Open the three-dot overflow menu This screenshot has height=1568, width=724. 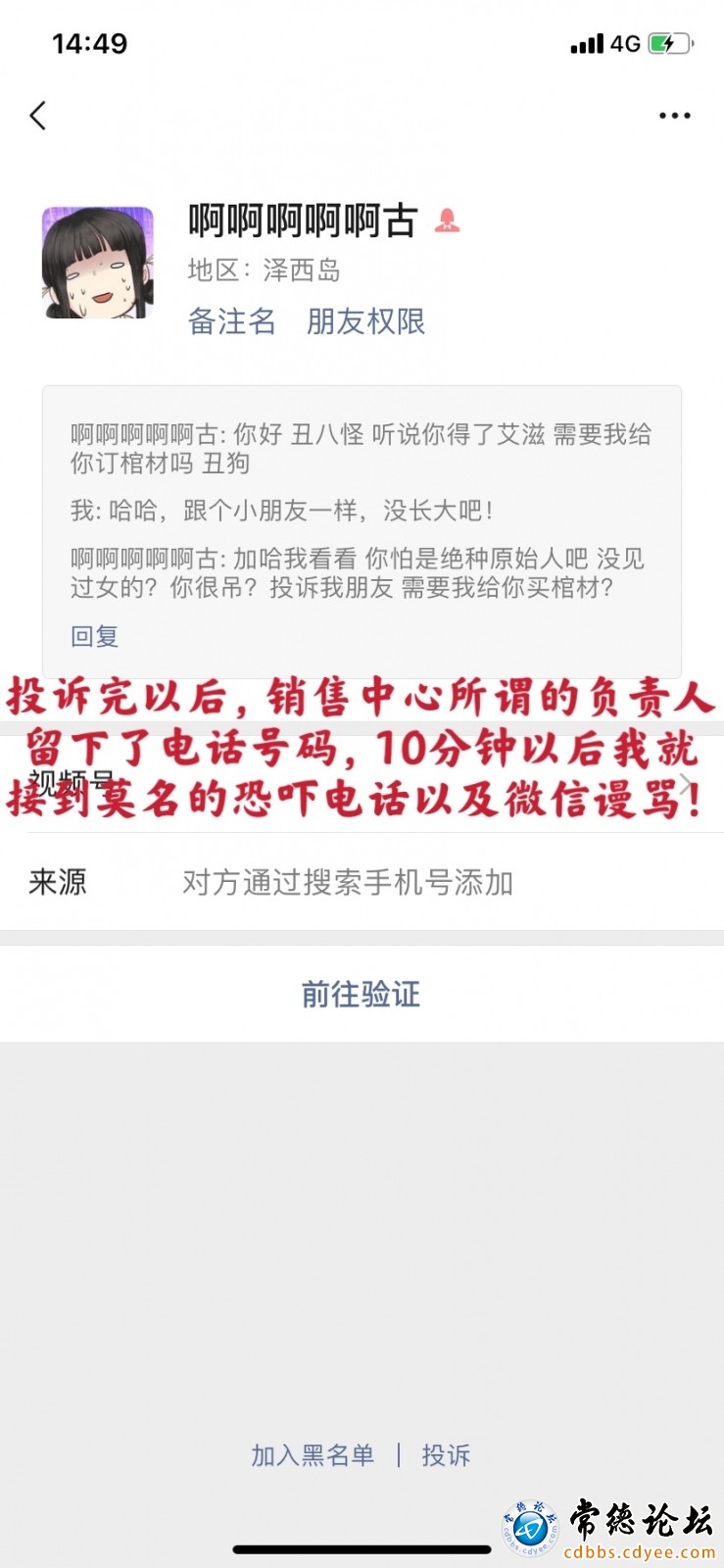pos(674,116)
